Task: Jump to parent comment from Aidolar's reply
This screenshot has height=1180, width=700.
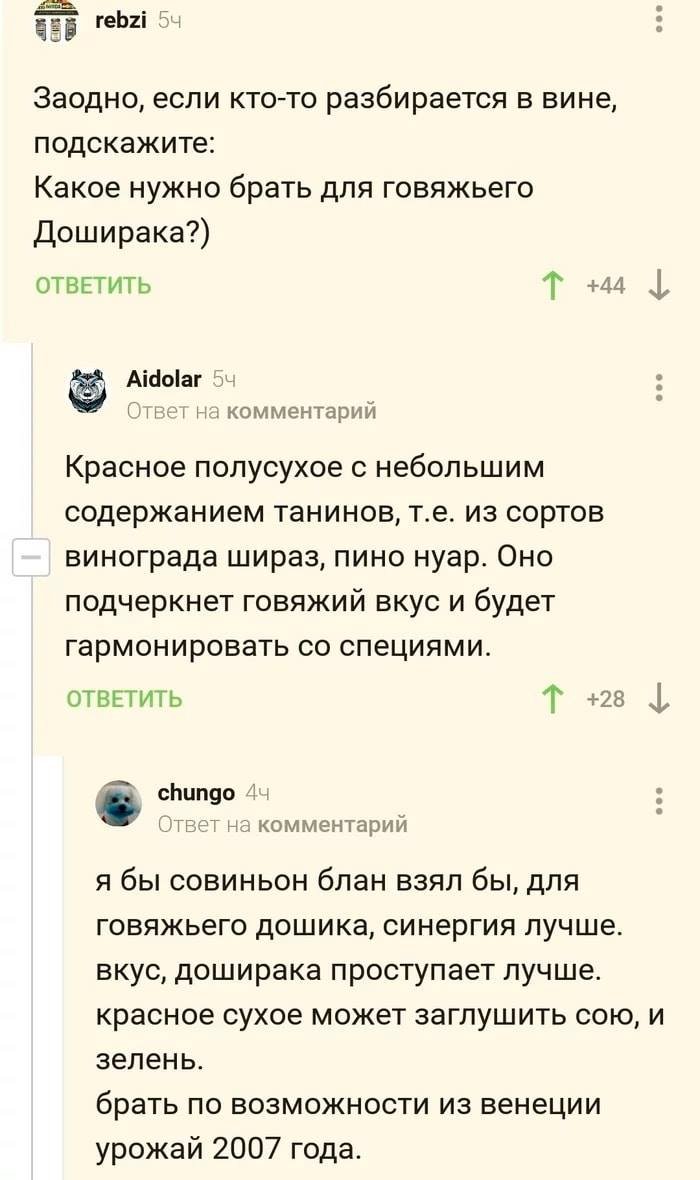Action: 301,411
